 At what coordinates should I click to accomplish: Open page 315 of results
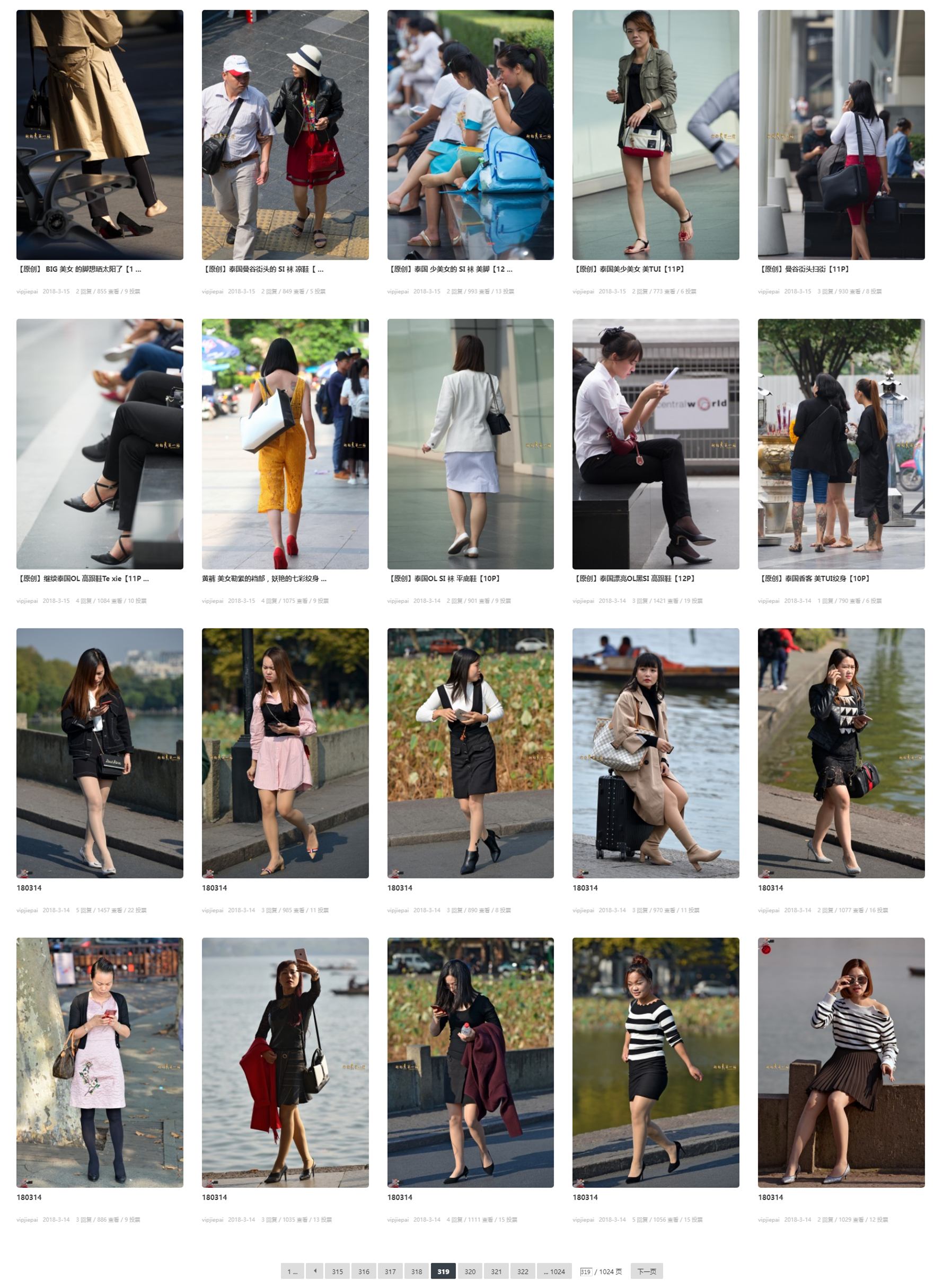tap(337, 1272)
